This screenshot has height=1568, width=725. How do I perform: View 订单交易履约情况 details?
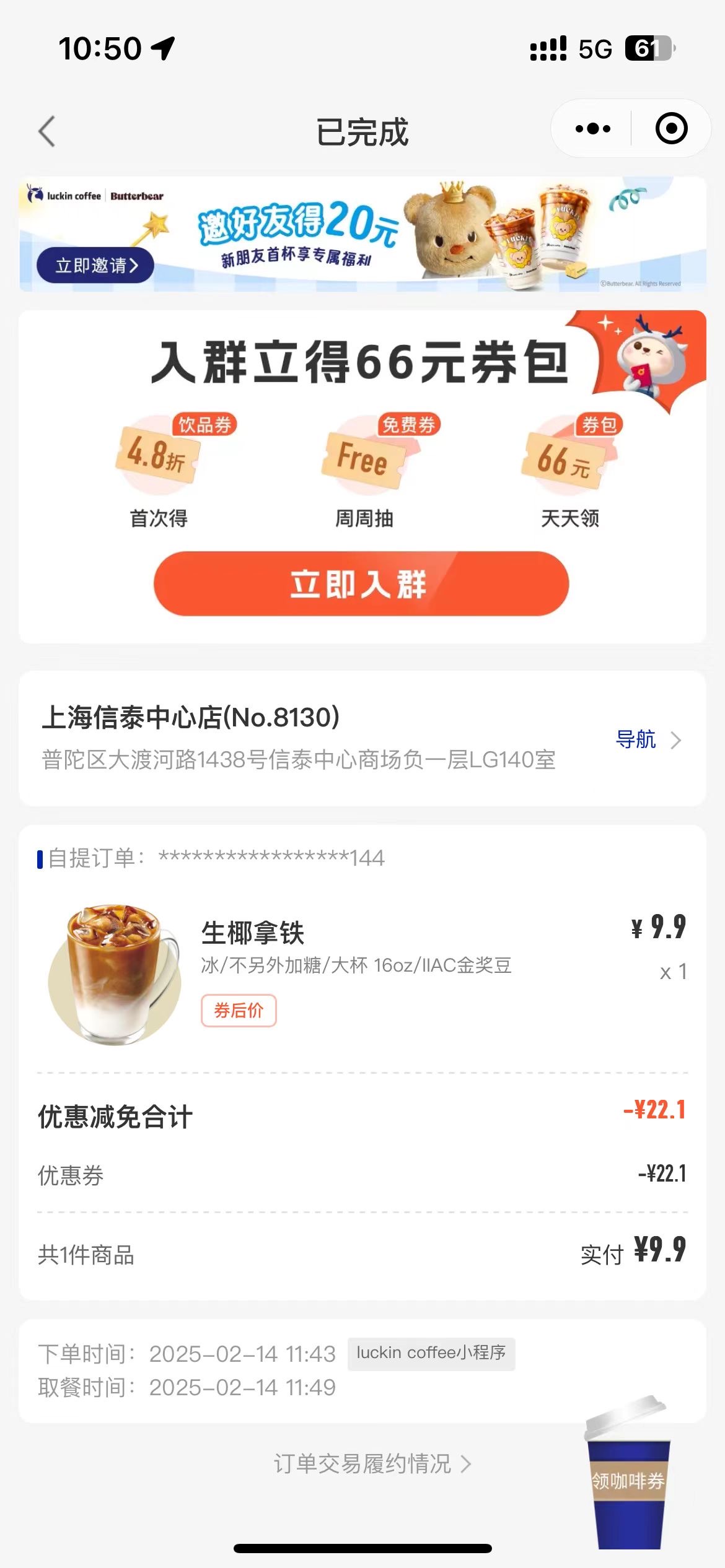point(372,1464)
